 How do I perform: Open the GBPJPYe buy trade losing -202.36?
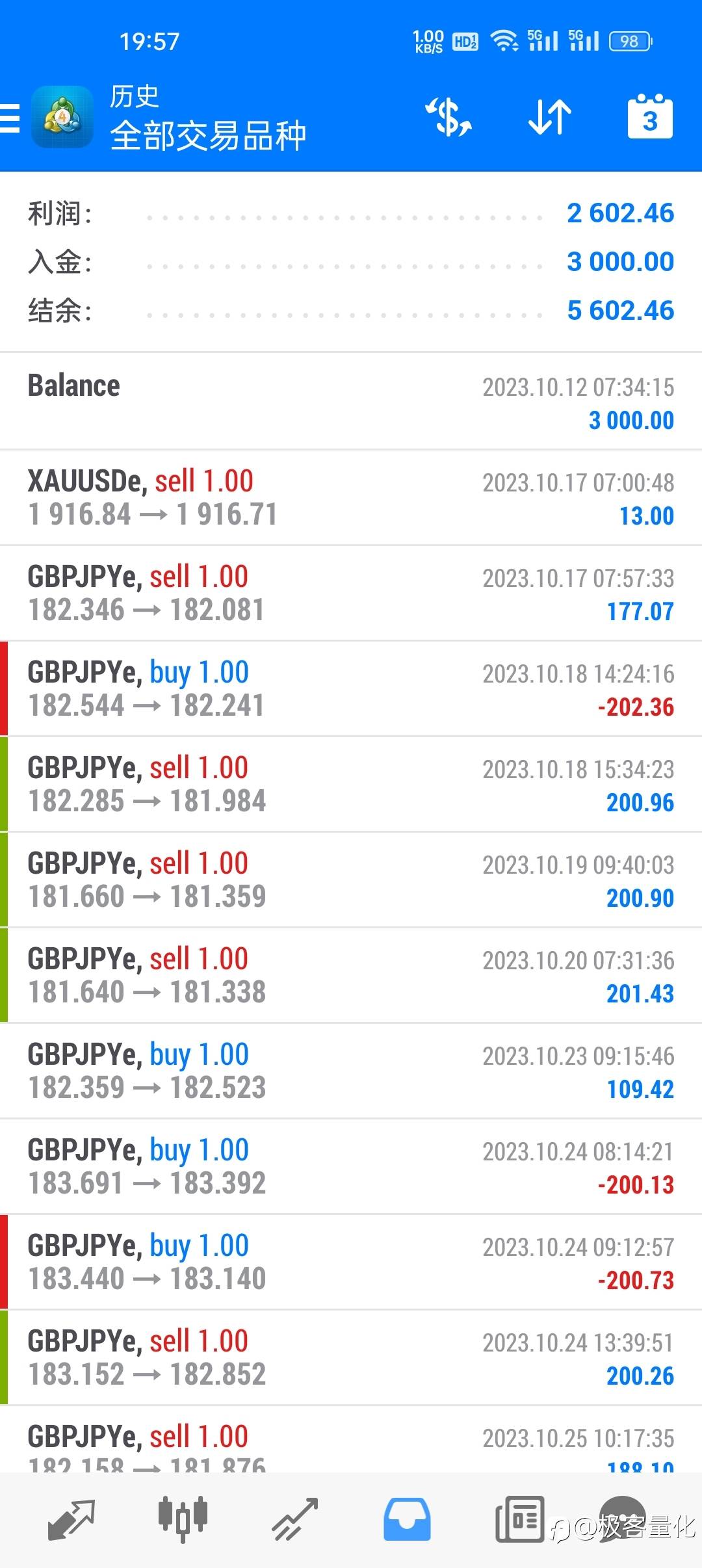click(351, 689)
